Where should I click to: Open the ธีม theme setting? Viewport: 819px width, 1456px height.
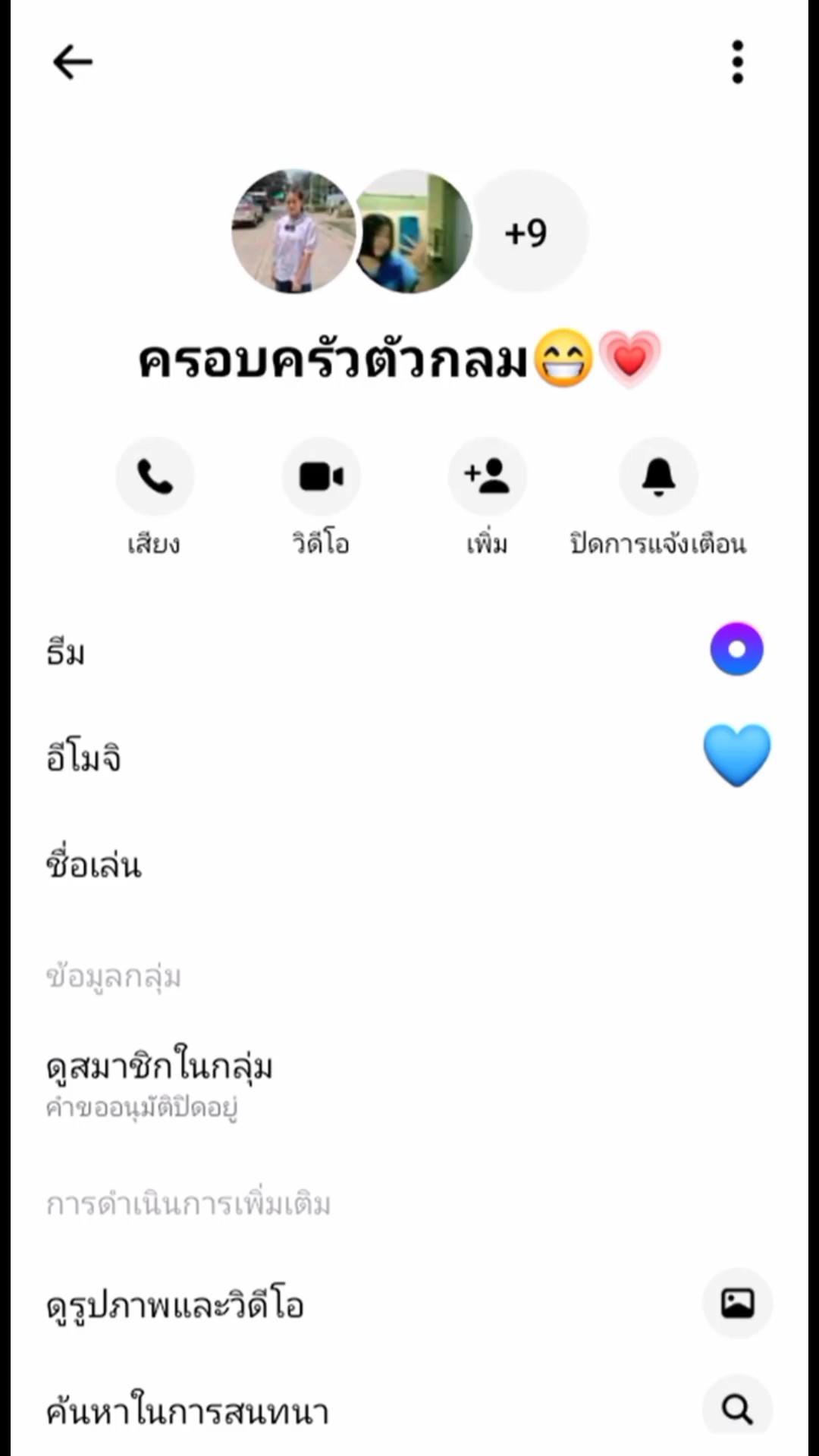409,651
